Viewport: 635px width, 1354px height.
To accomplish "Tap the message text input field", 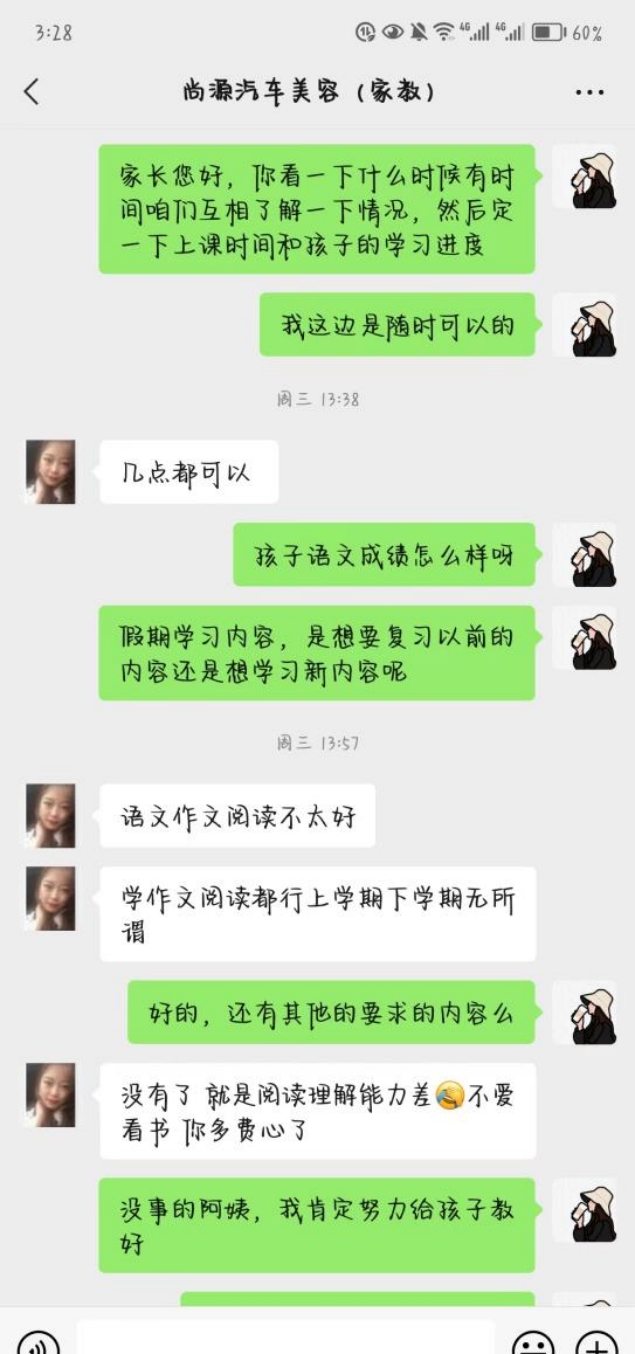I will tap(285, 1338).
